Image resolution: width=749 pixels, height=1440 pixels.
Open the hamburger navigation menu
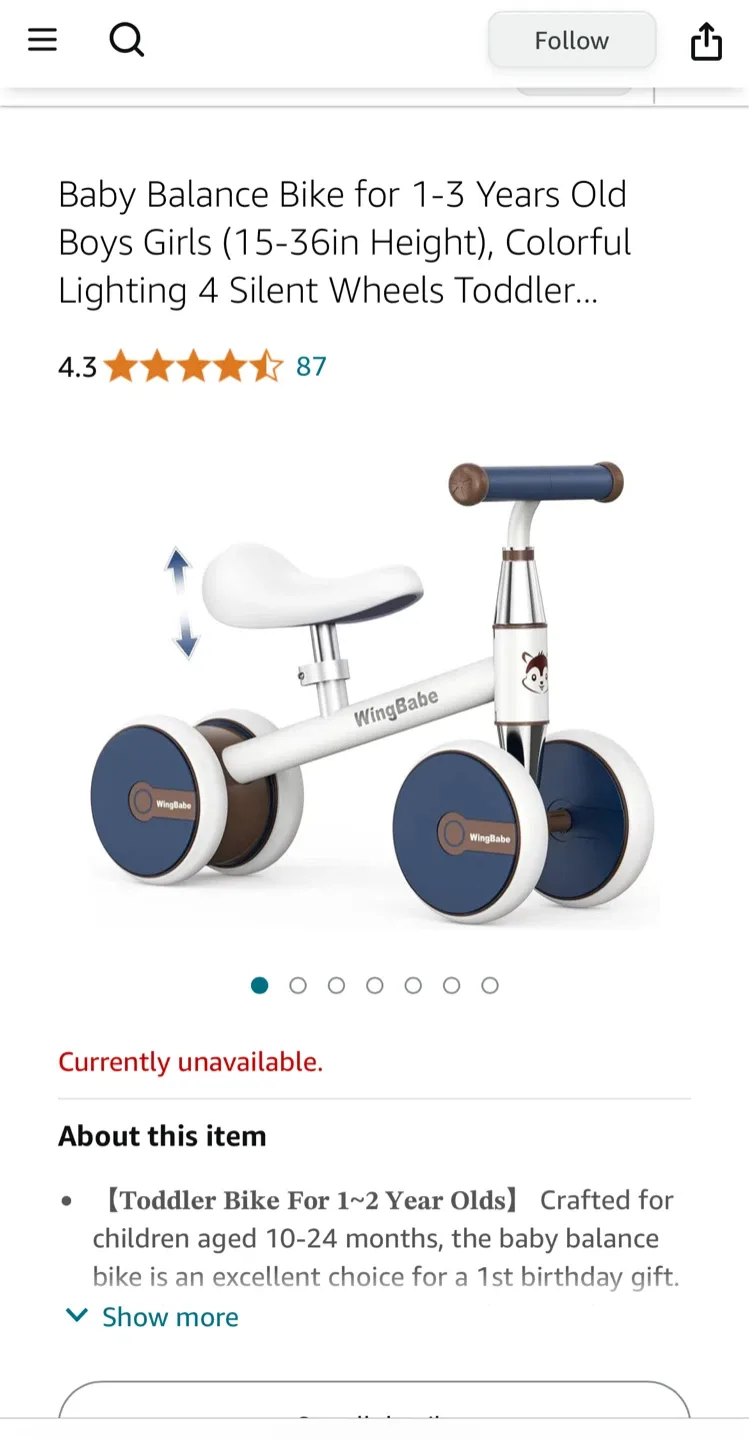coord(42,40)
